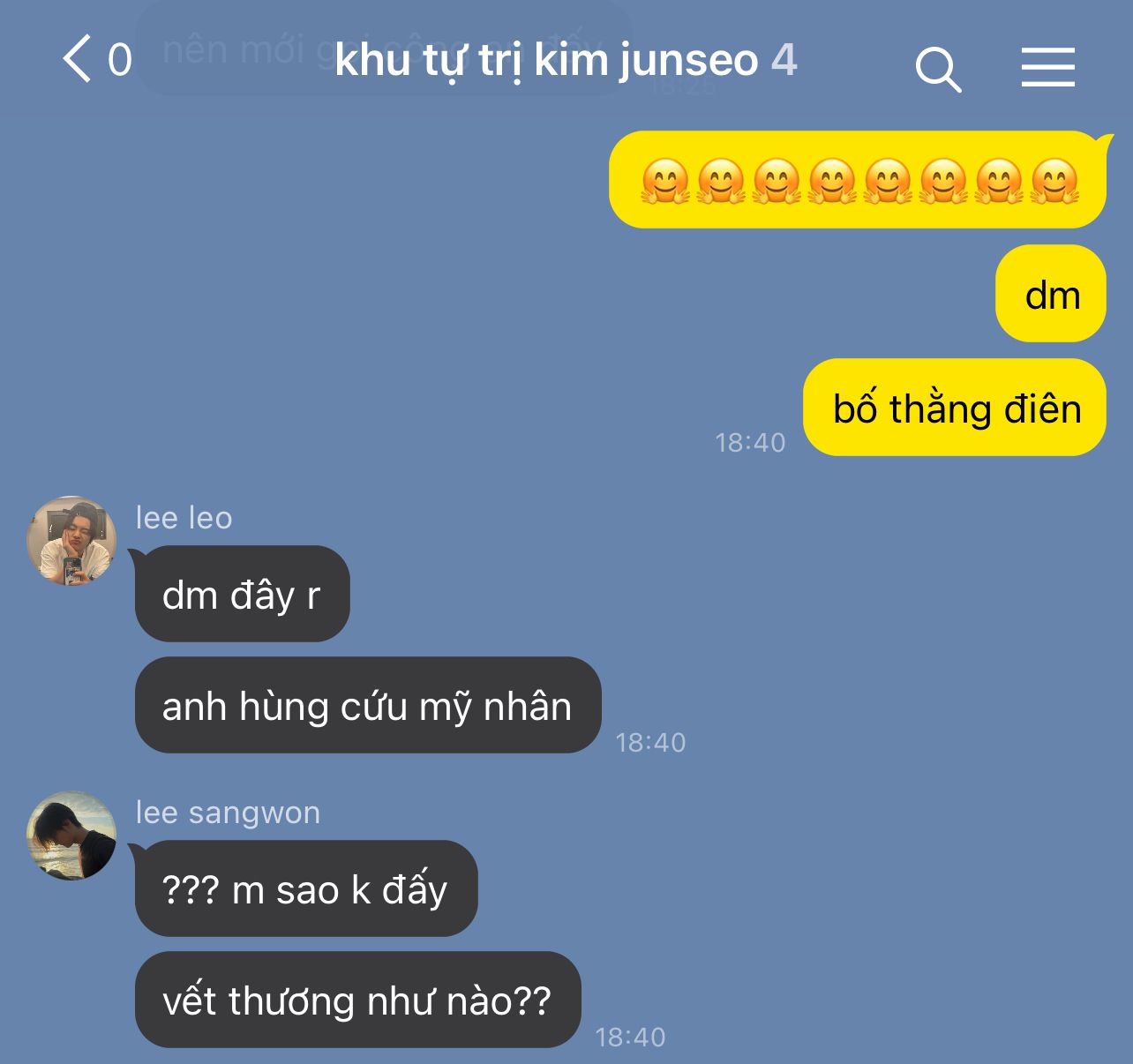This screenshot has width=1133, height=1064.
Task: Open the chat room hamburger menu
Action: click(x=1047, y=67)
